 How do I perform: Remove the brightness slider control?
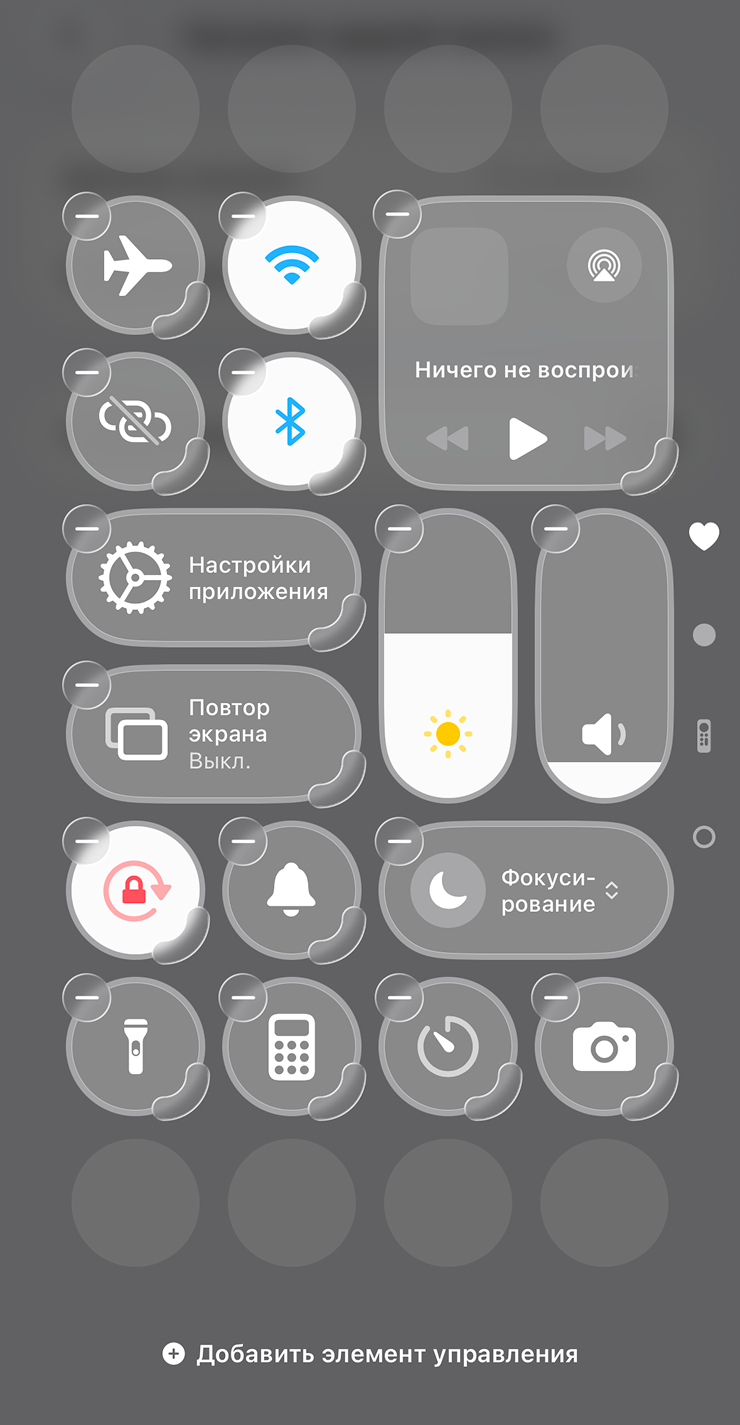pyautogui.click(x=398, y=528)
